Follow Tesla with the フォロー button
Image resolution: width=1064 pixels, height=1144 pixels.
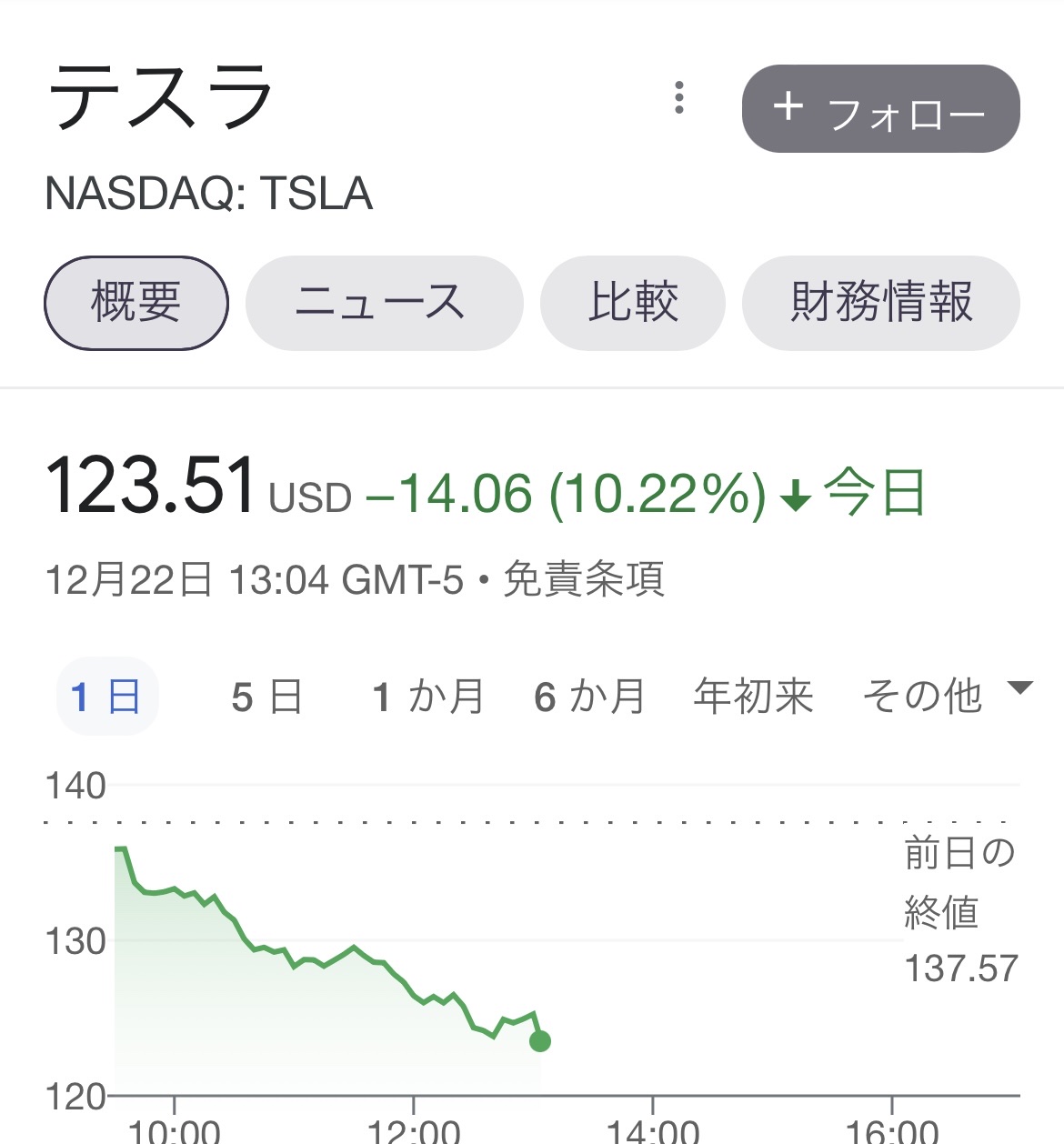pos(880,109)
